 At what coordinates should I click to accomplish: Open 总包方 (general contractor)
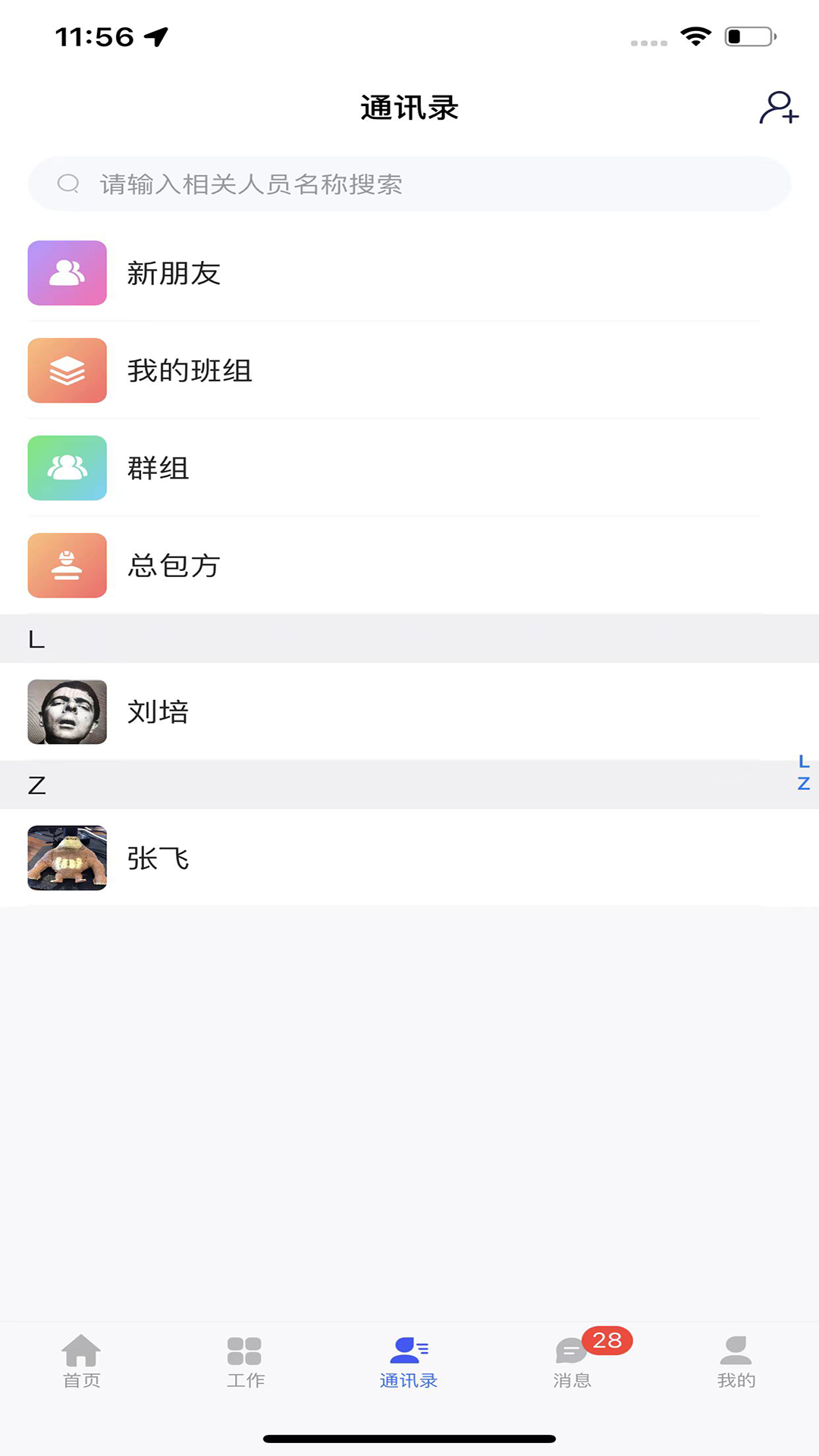[394, 566]
